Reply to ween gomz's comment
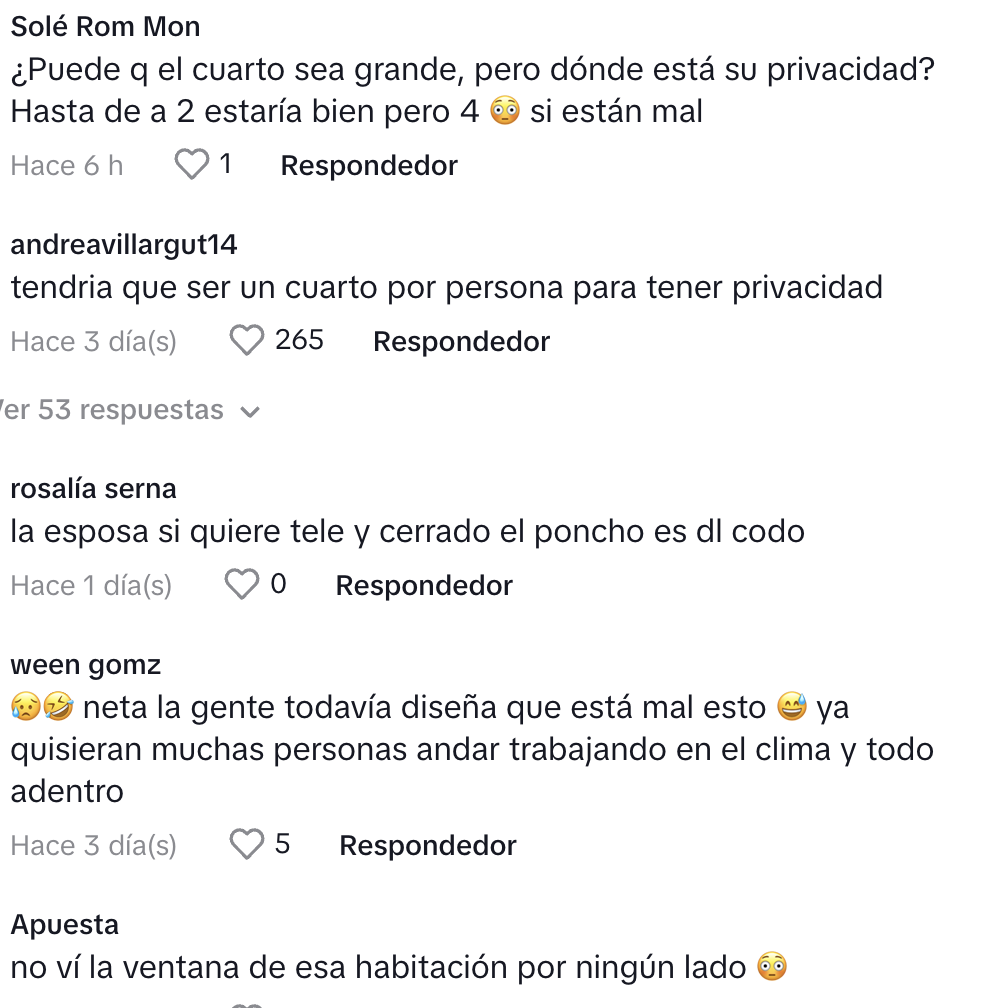This screenshot has width=992, height=1008. pos(428,846)
